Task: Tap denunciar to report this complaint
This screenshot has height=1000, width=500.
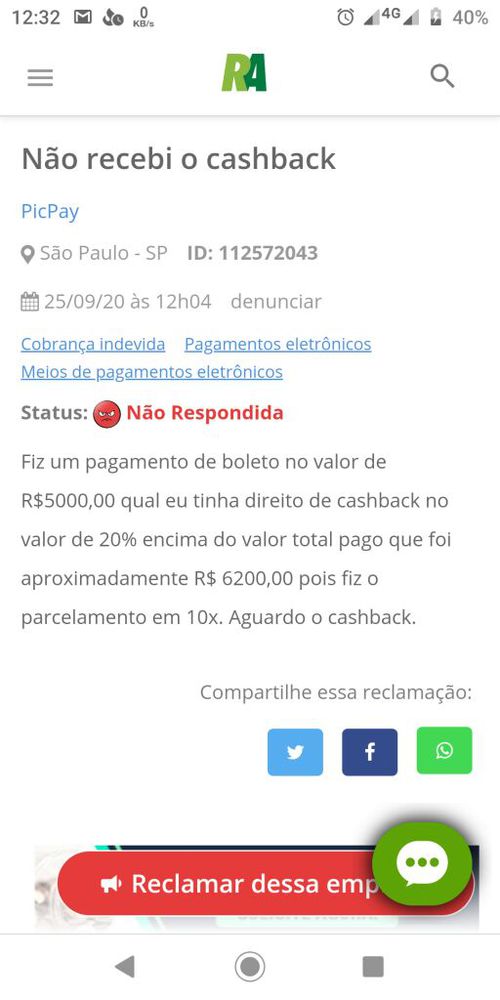Action: point(276,301)
